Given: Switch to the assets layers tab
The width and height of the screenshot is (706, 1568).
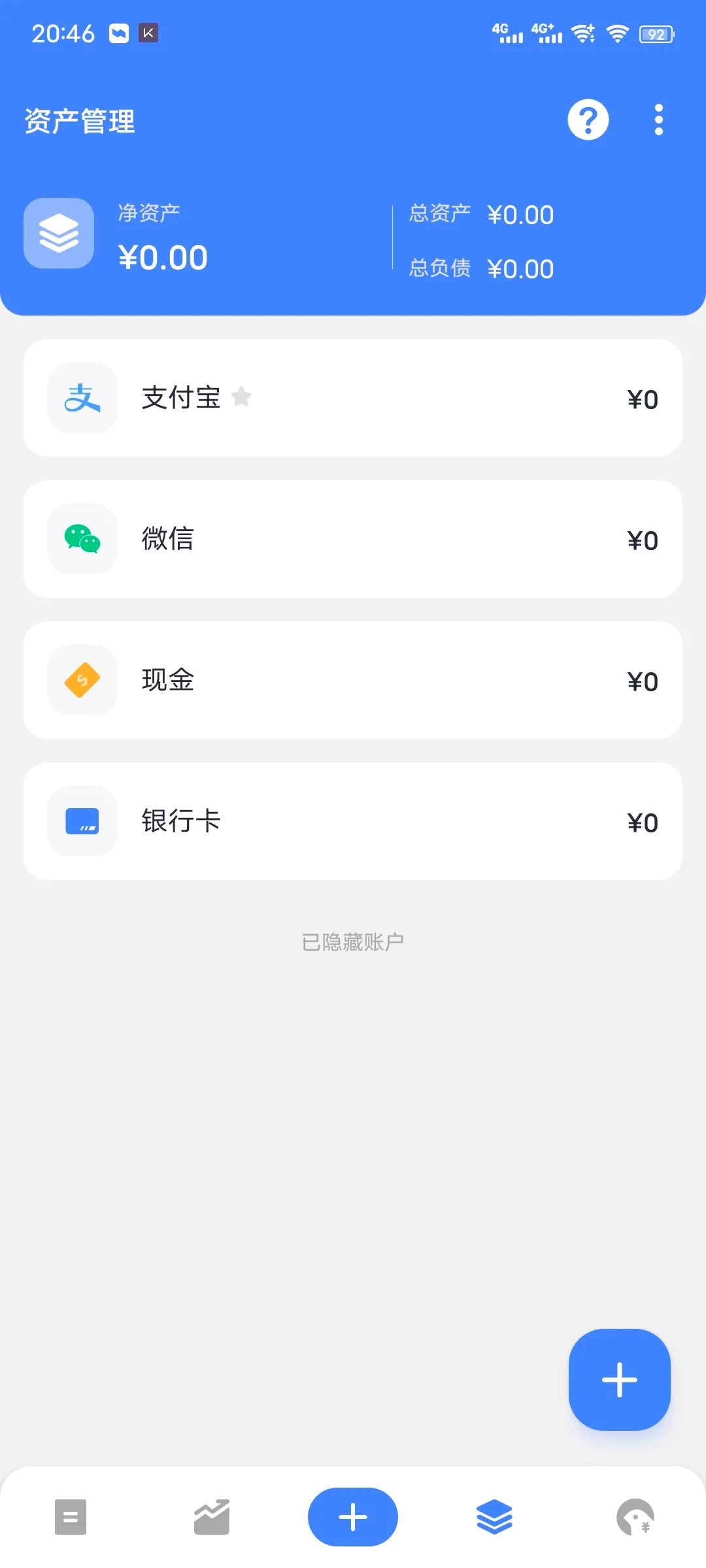Looking at the screenshot, I should (x=494, y=1516).
